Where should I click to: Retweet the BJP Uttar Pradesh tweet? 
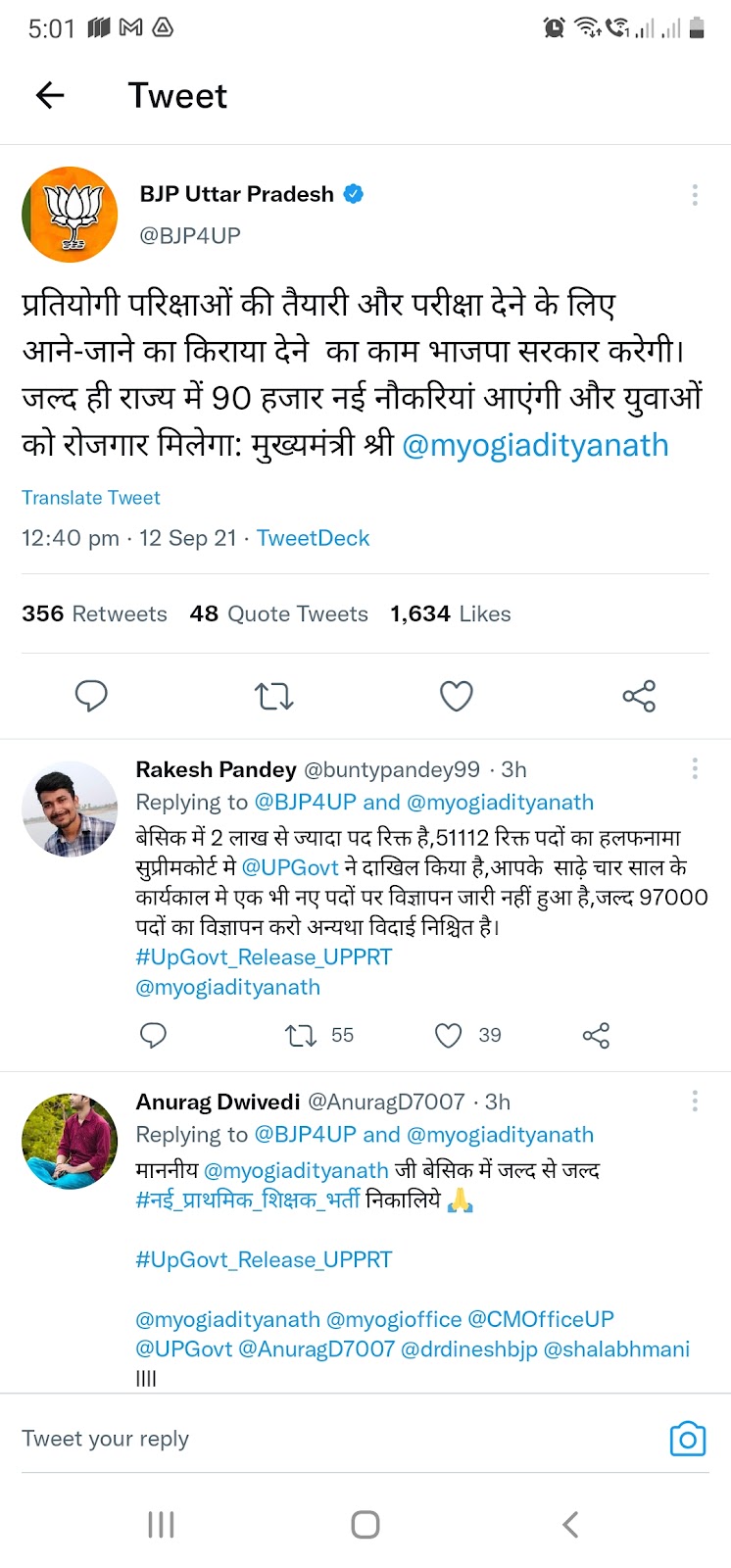273,696
